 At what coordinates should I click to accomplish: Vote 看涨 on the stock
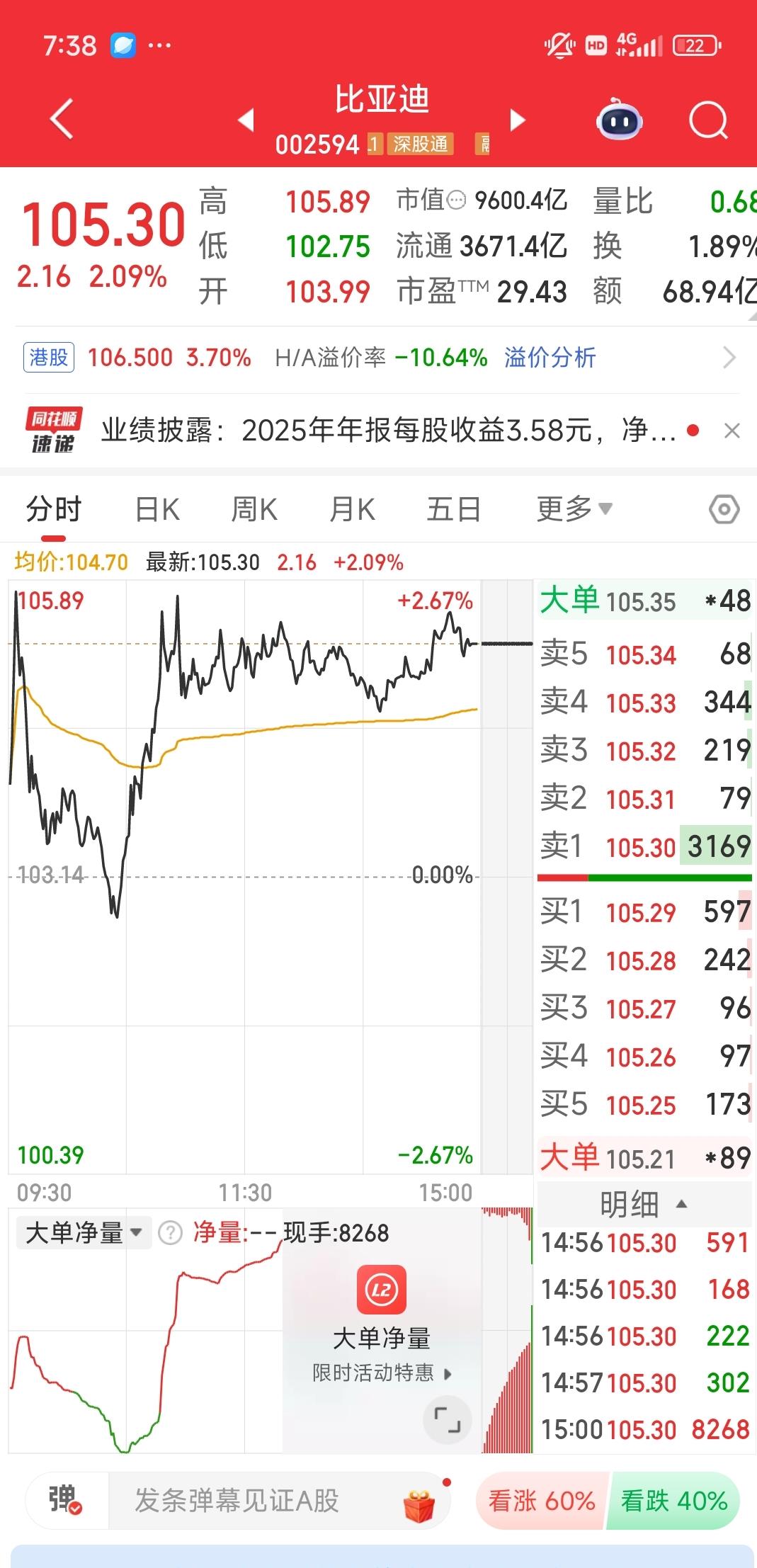541,1501
